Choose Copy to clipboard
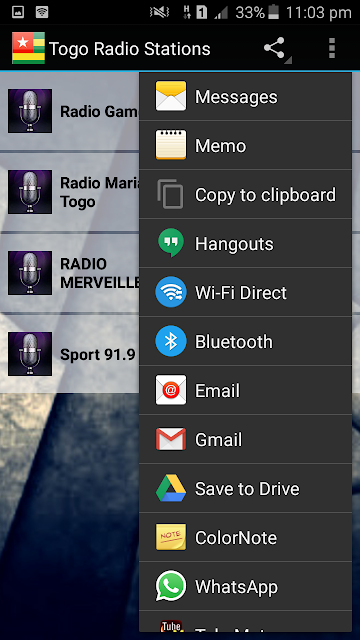Image resolution: width=360 pixels, height=640 pixels. coord(245,194)
